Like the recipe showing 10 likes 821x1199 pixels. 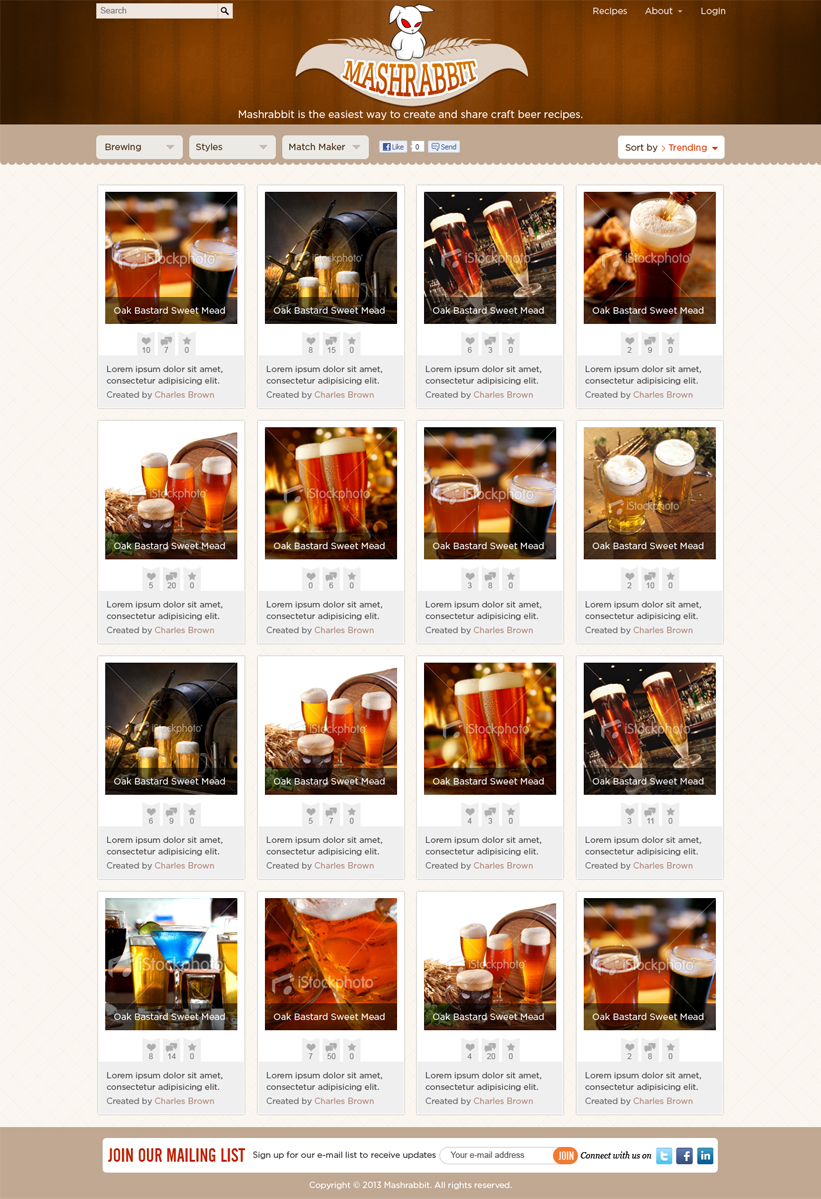[147, 342]
